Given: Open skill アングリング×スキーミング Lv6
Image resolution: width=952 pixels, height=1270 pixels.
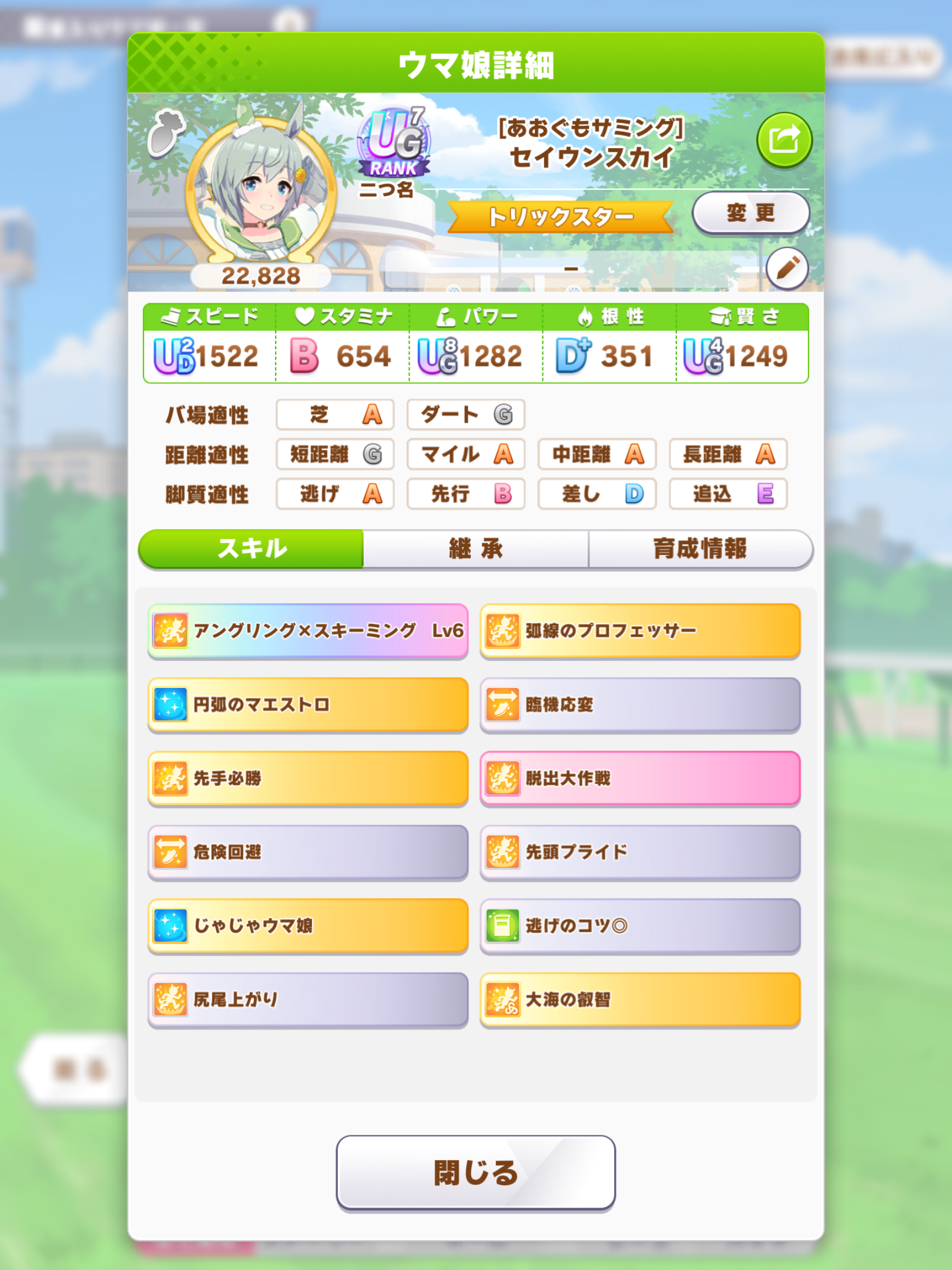Looking at the screenshot, I should pyautogui.click(x=308, y=631).
